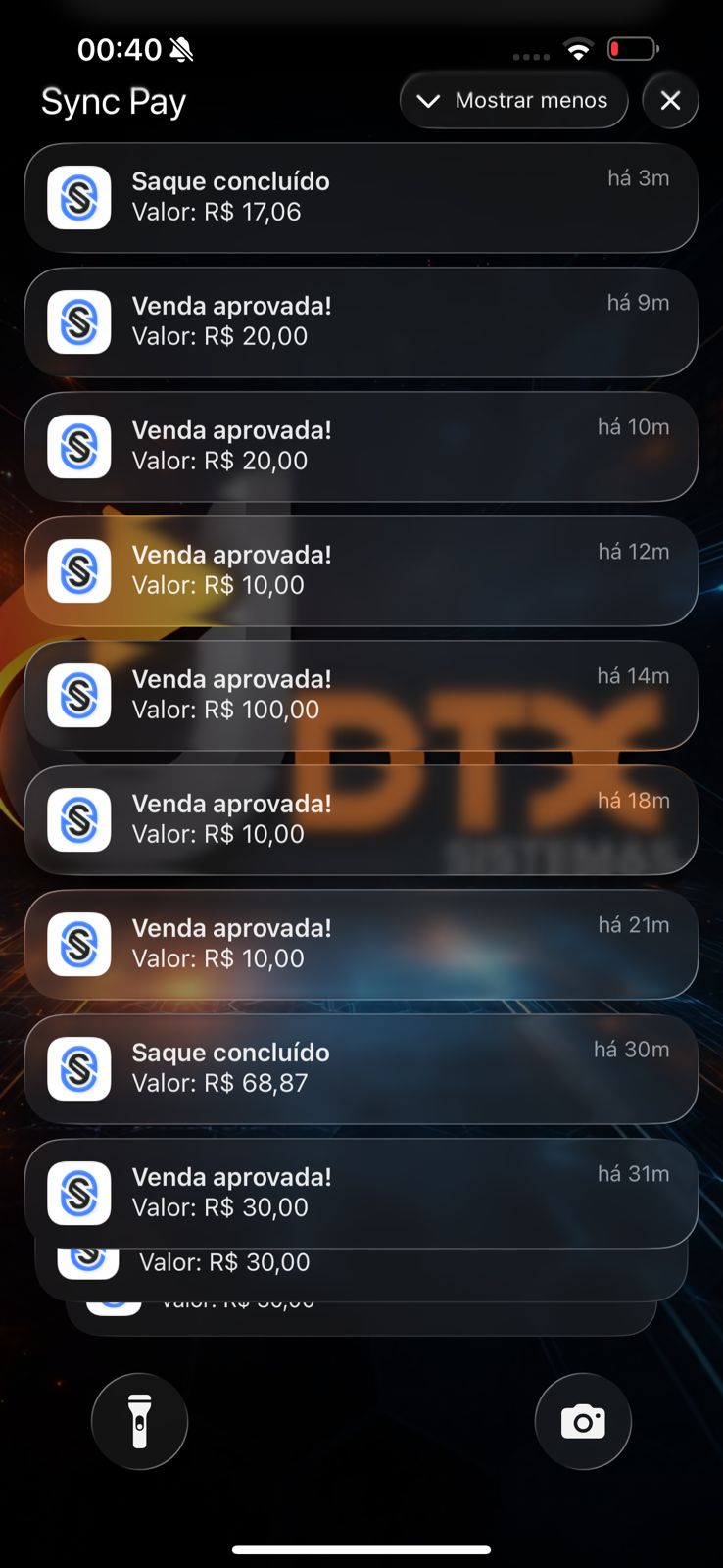Screen dimensions: 723x1568
Task: Tap the Sync Pay icon on the 'há 12m' notification
Action: [78, 570]
